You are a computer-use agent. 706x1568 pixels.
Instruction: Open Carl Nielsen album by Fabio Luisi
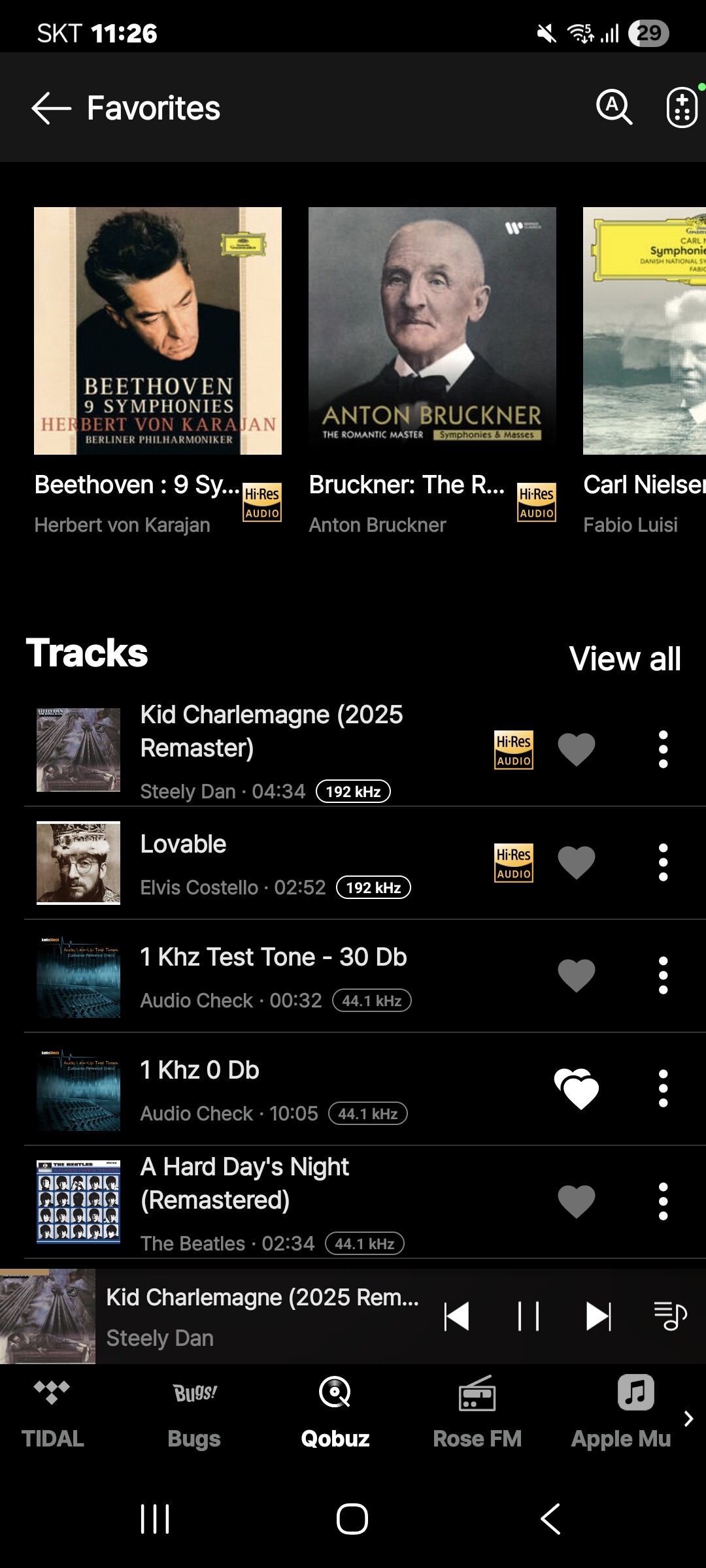click(x=644, y=331)
